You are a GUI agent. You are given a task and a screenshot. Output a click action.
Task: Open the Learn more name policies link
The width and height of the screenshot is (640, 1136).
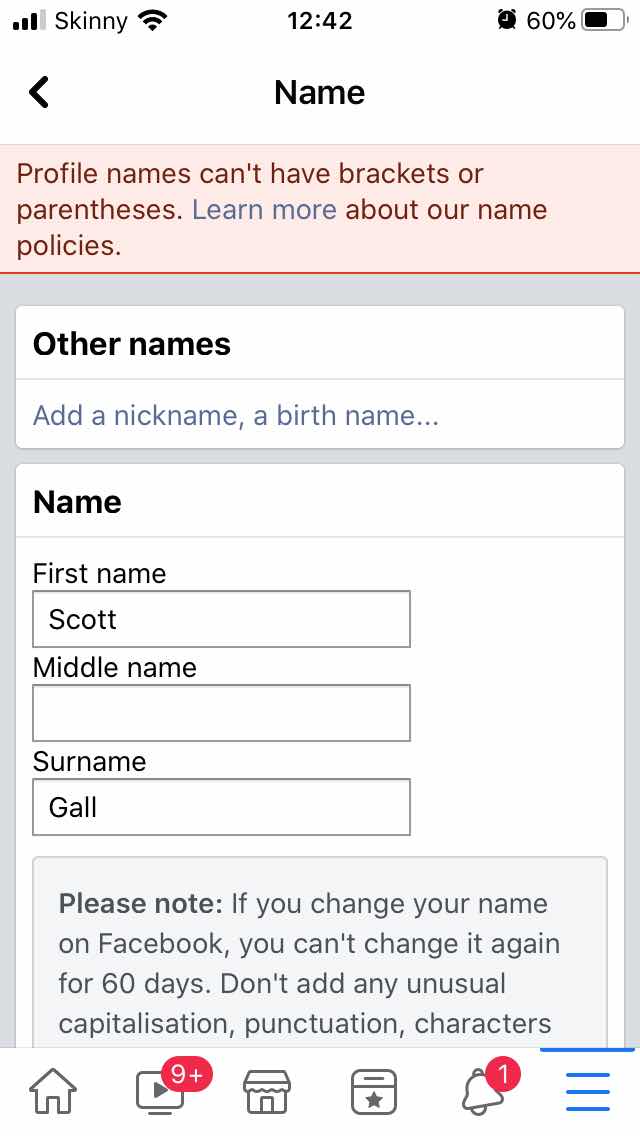[264, 210]
